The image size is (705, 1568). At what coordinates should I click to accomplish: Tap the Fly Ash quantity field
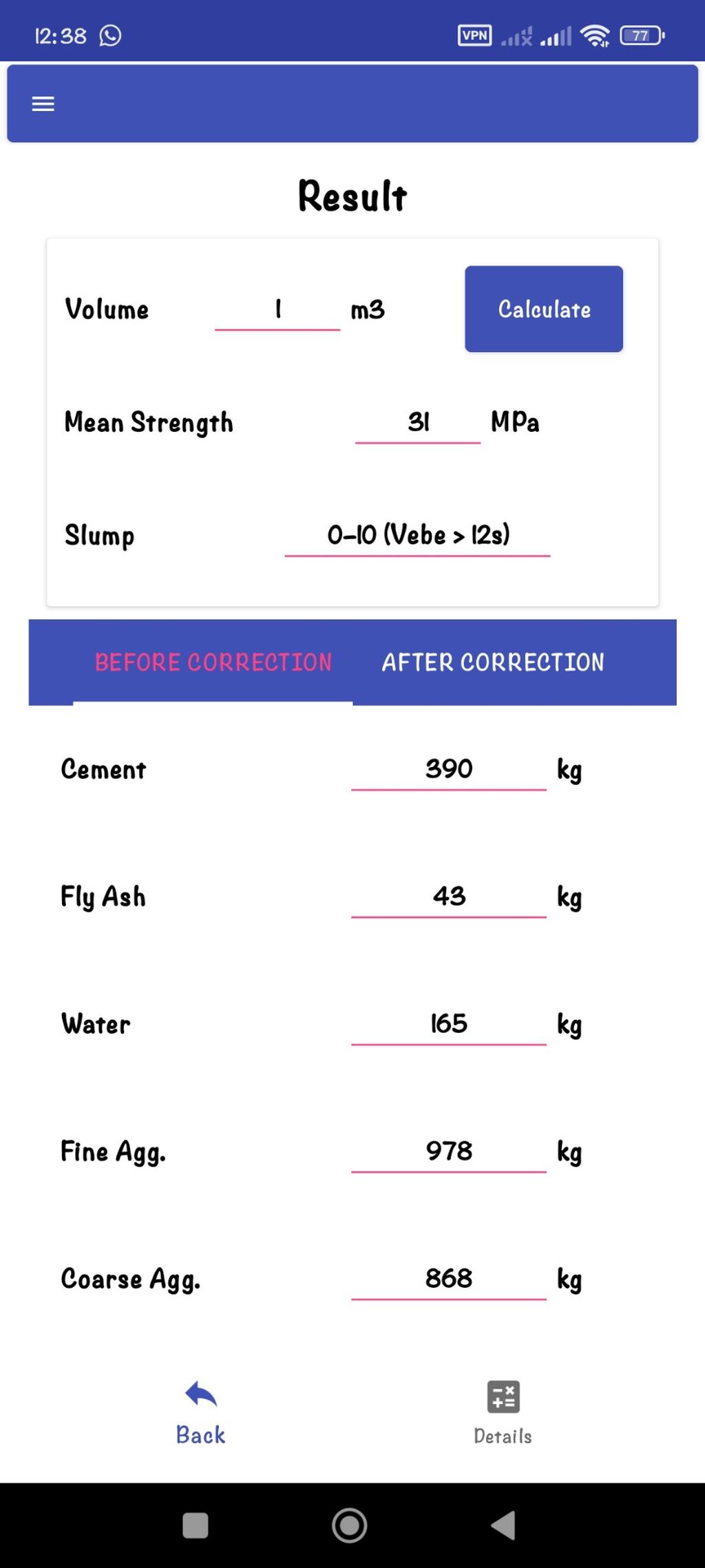coord(448,897)
